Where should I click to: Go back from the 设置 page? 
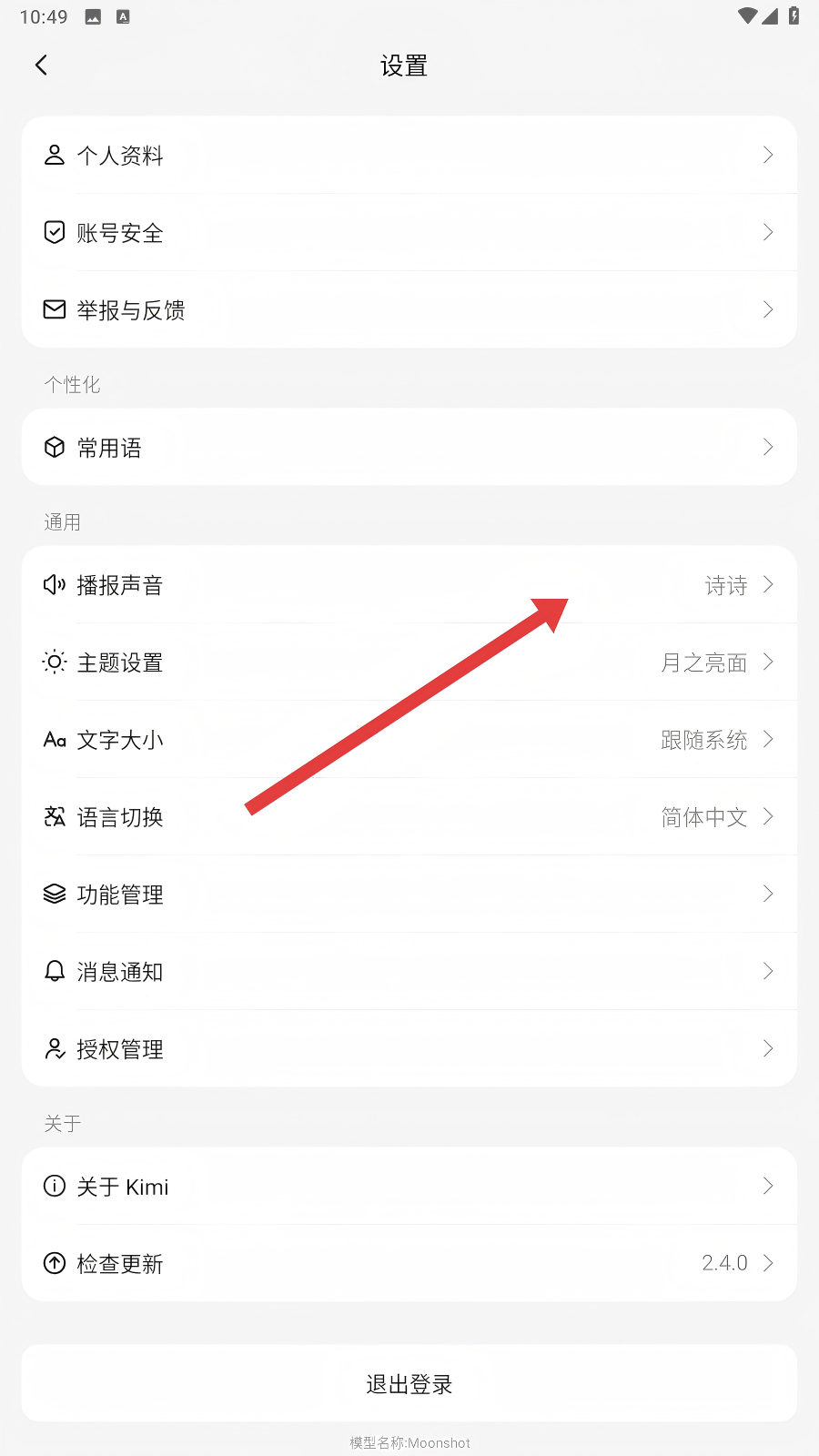(x=41, y=66)
